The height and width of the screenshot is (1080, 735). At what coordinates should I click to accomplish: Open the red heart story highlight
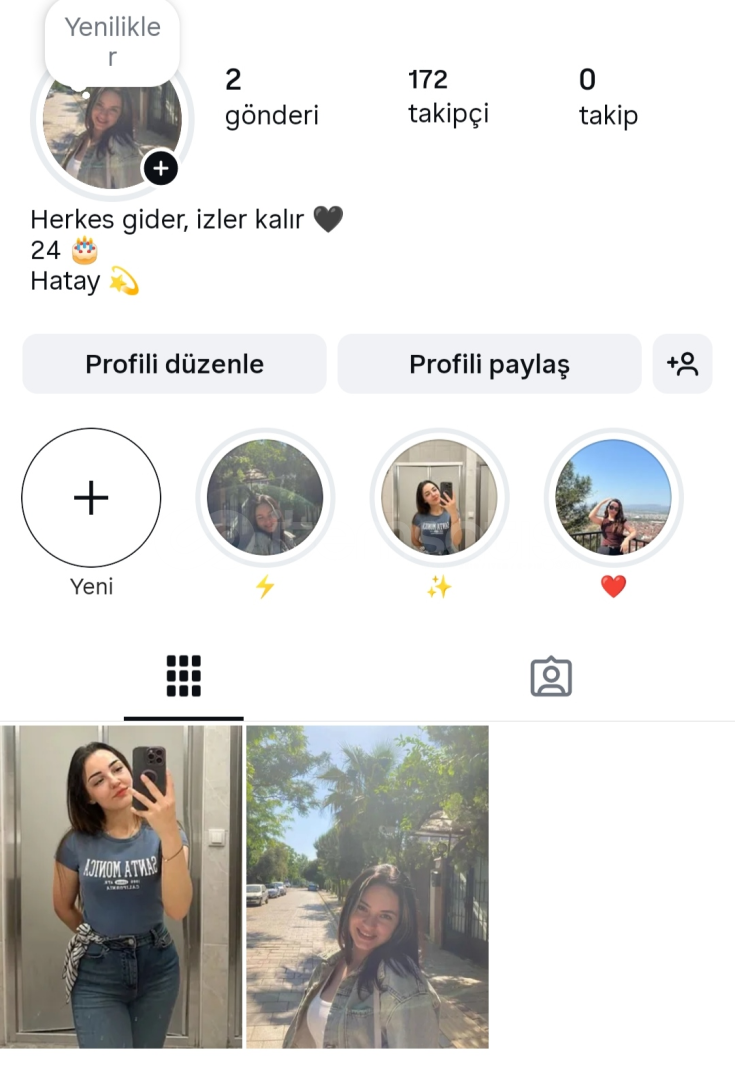coord(613,498)
